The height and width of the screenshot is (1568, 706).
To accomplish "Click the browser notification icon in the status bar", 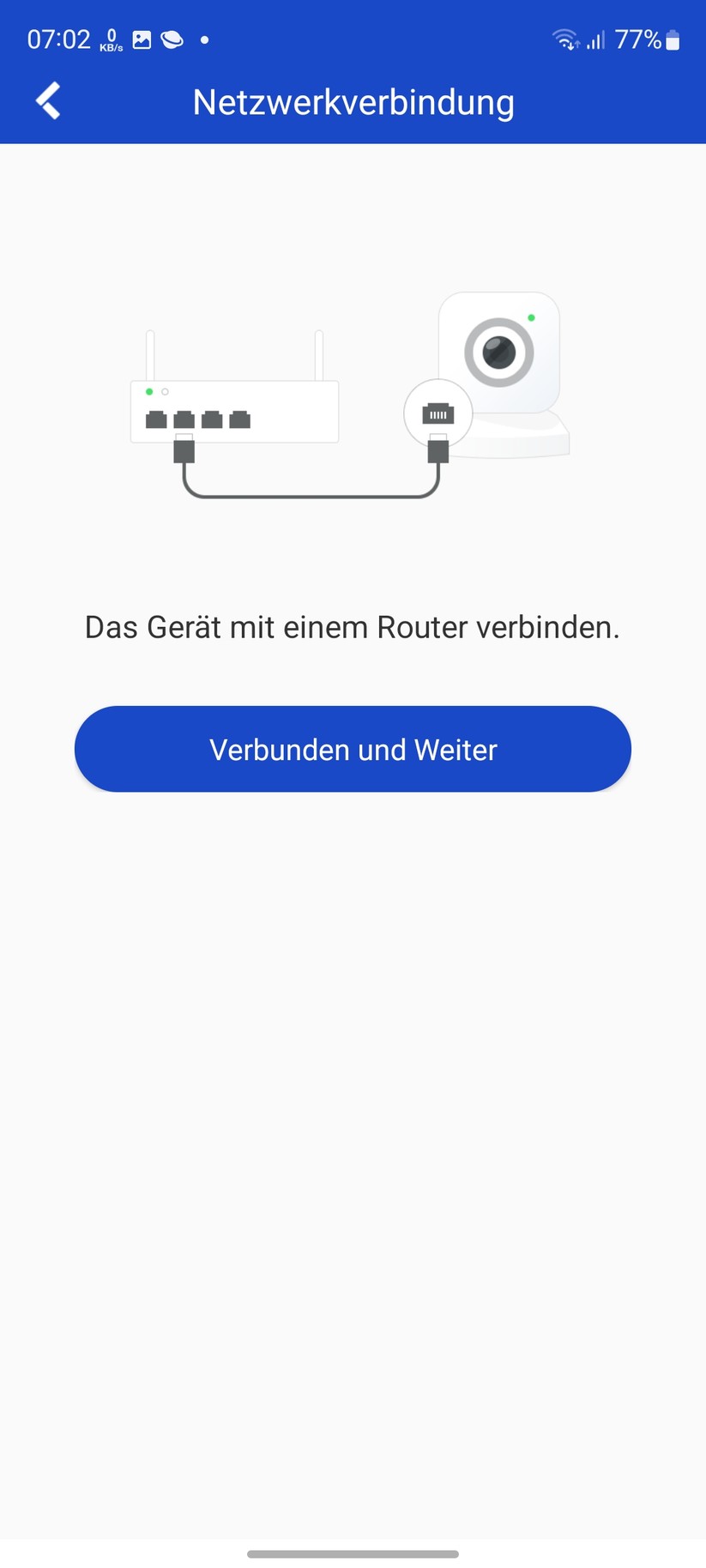I will coord(172,39).
